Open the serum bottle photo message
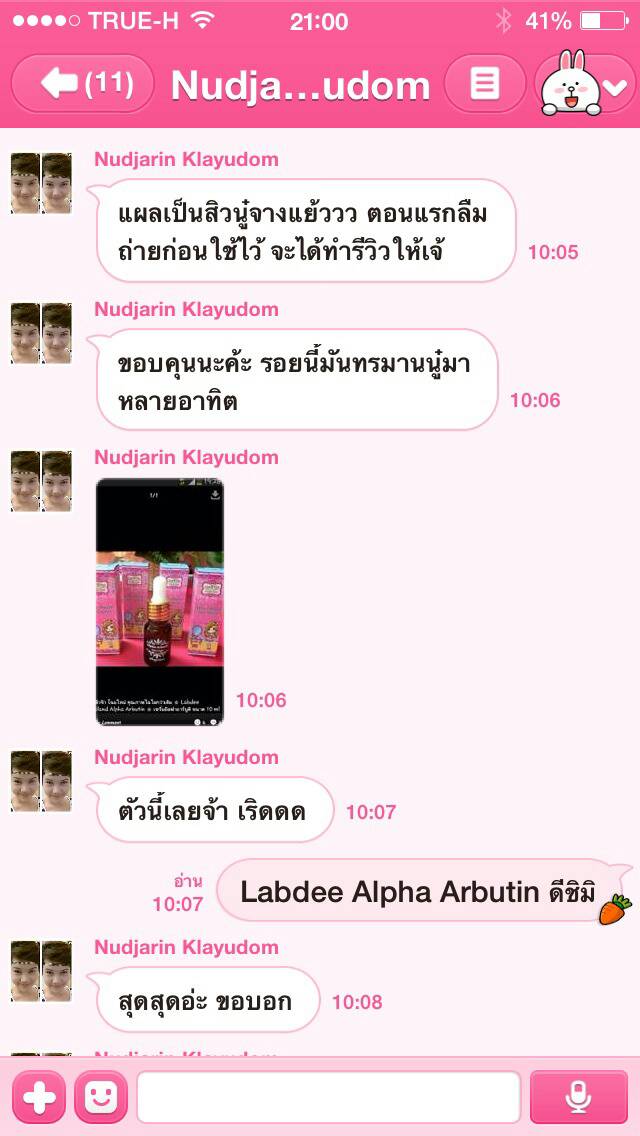The image size is (640, 1136). [160, 601]
